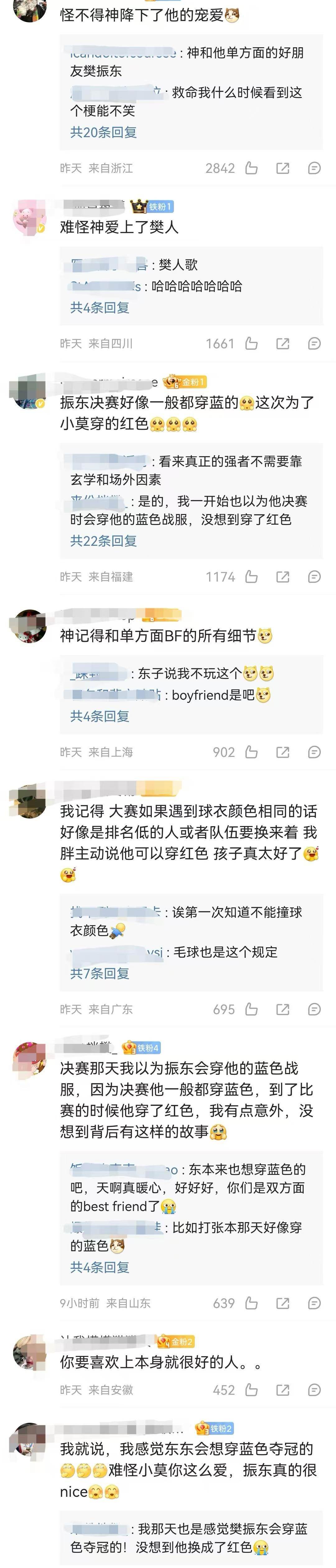Like the comment with 639 likes
This screenshot has width=336, height=1568.
click(x=251, y=1304)
